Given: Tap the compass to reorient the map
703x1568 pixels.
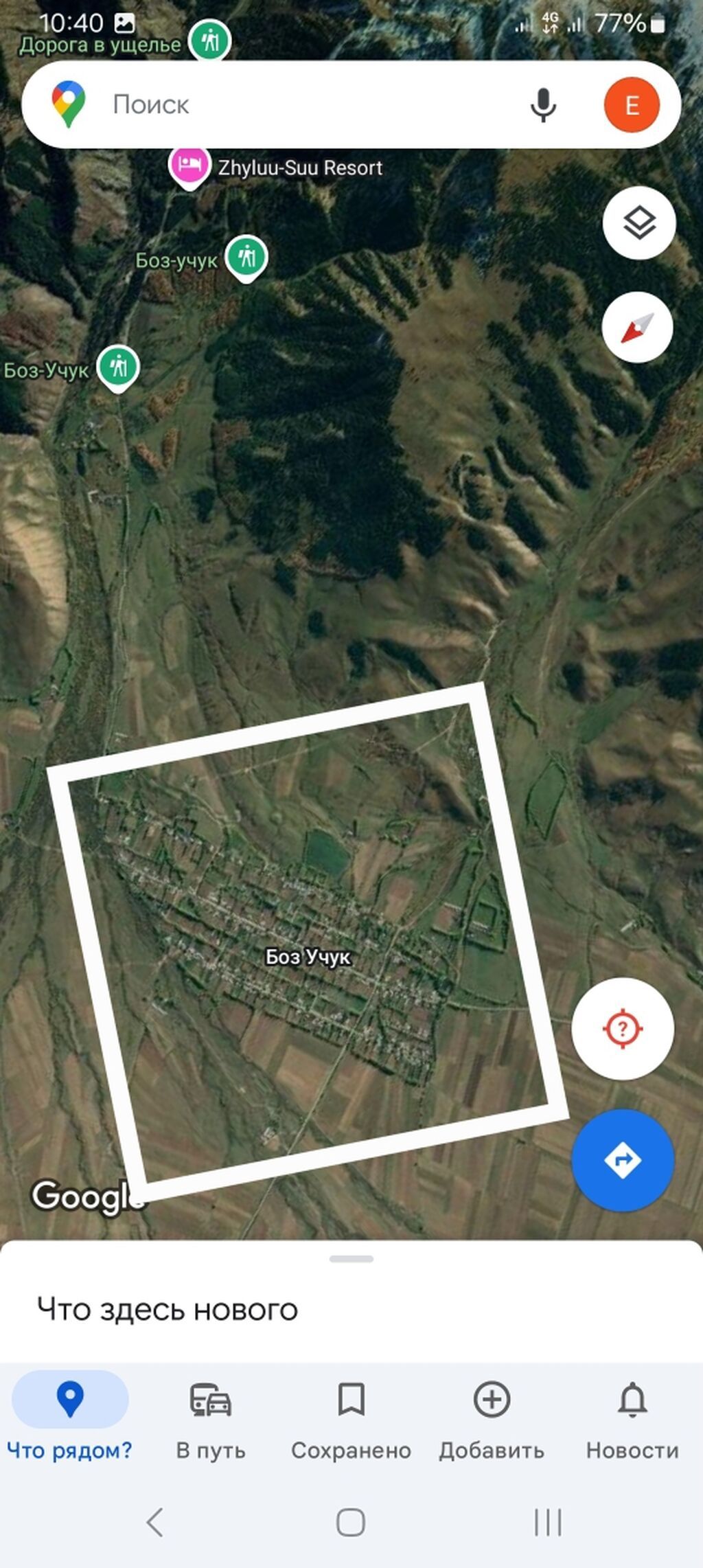Looking at the screenshot, I should [638, 328].
